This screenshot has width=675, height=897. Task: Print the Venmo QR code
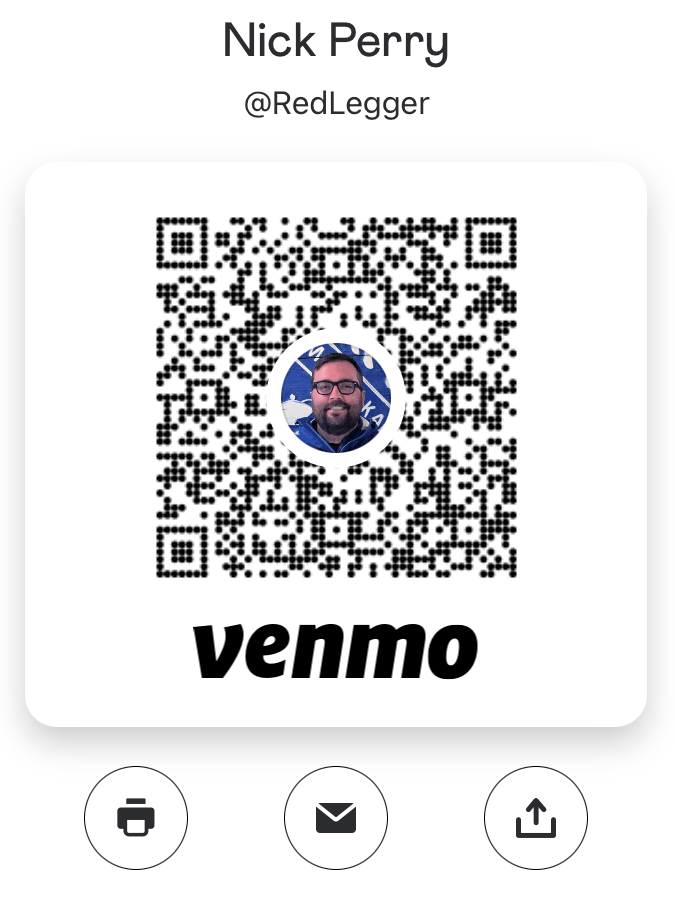coord(136,819)
